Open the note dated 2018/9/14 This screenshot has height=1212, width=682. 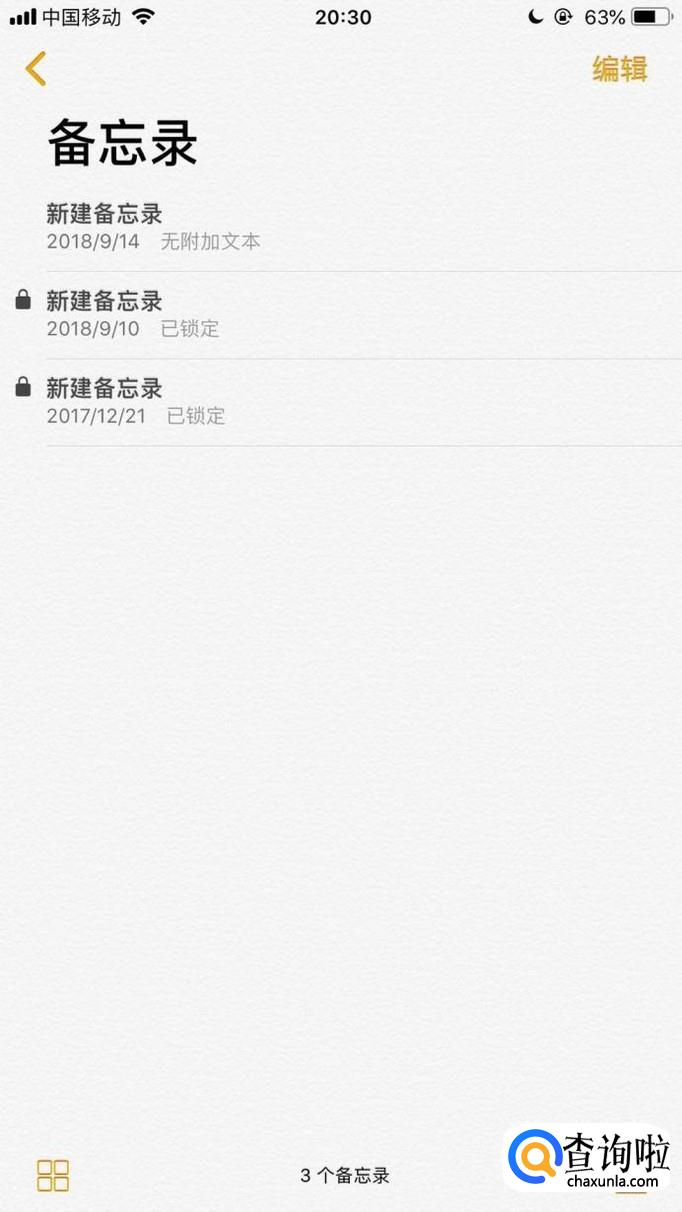click(x=341, y=228)
